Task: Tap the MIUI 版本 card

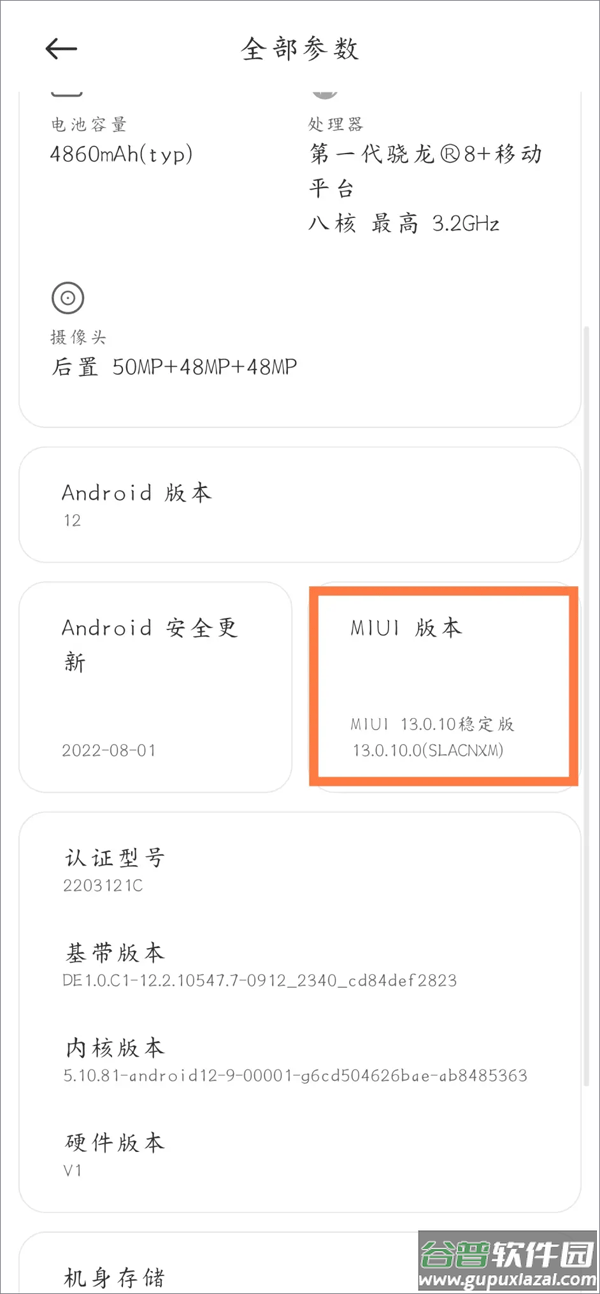Action: (x=443, y=687)
